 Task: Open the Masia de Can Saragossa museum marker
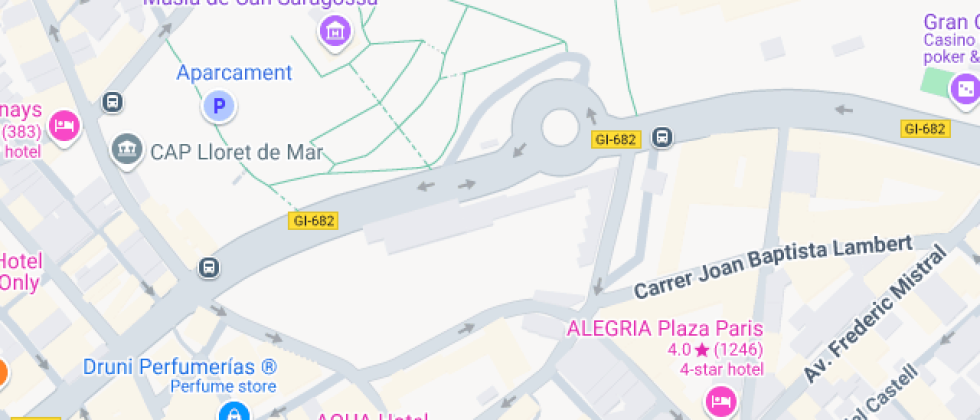[x=336, y=31]
